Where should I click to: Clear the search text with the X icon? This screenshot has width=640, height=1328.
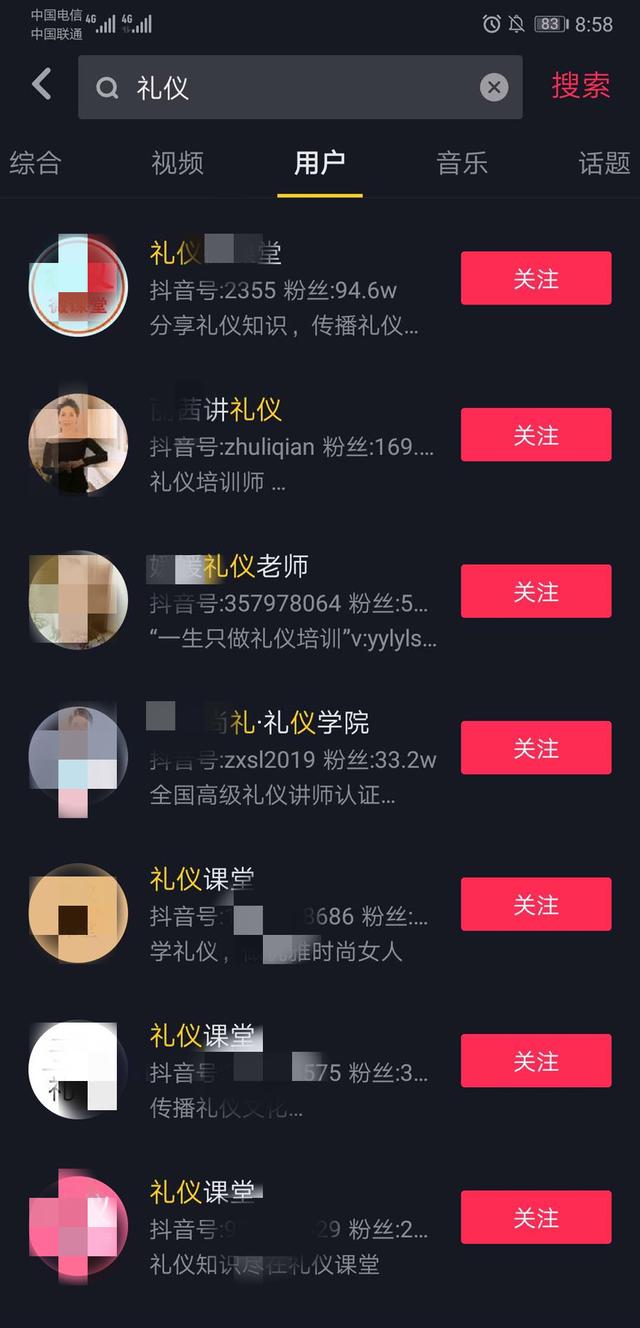(494, 88)
